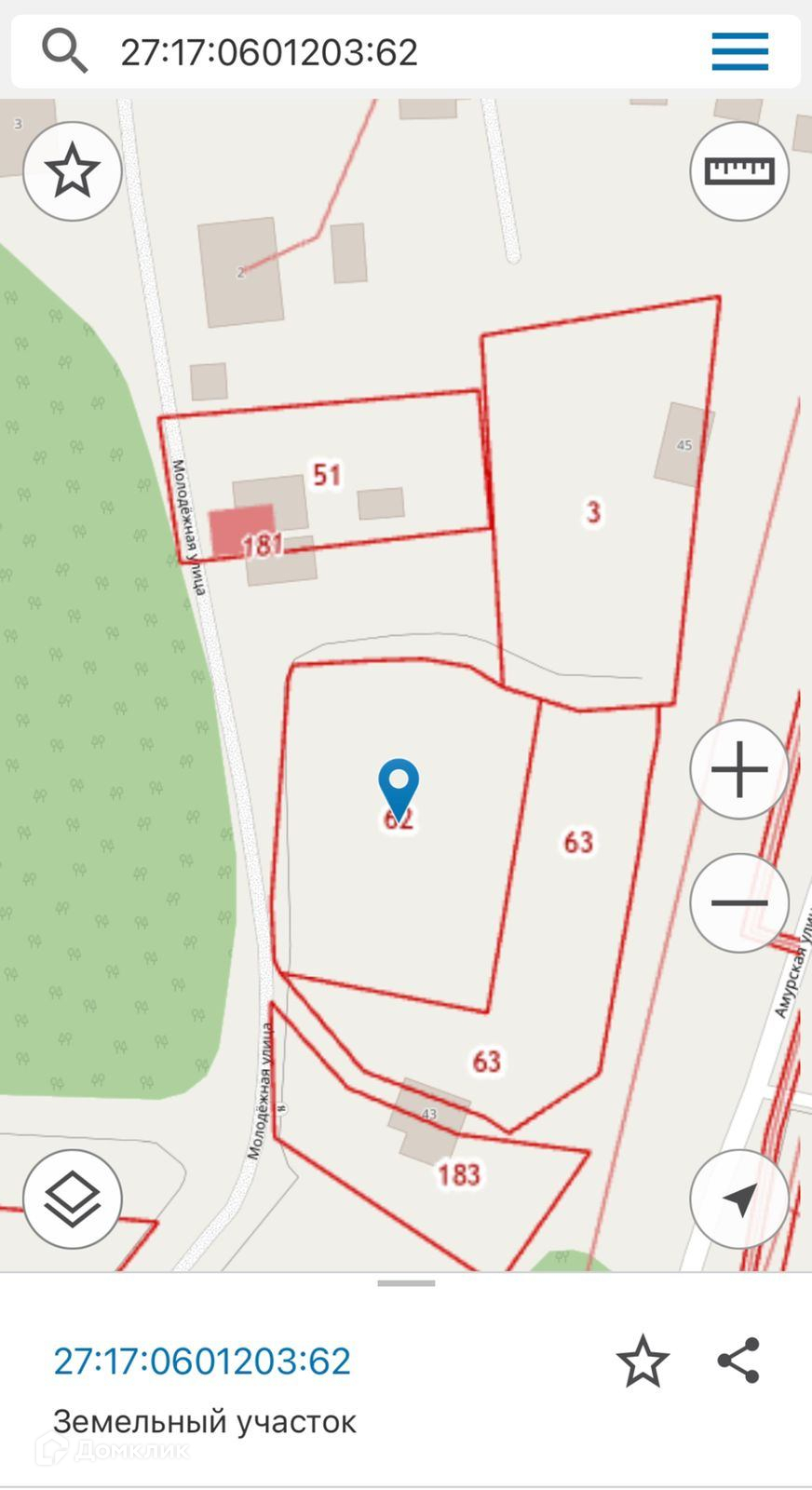Expand the parcel info panel handle
The height and width of the screenshot is (1490, 812).
pos(406,1283)
